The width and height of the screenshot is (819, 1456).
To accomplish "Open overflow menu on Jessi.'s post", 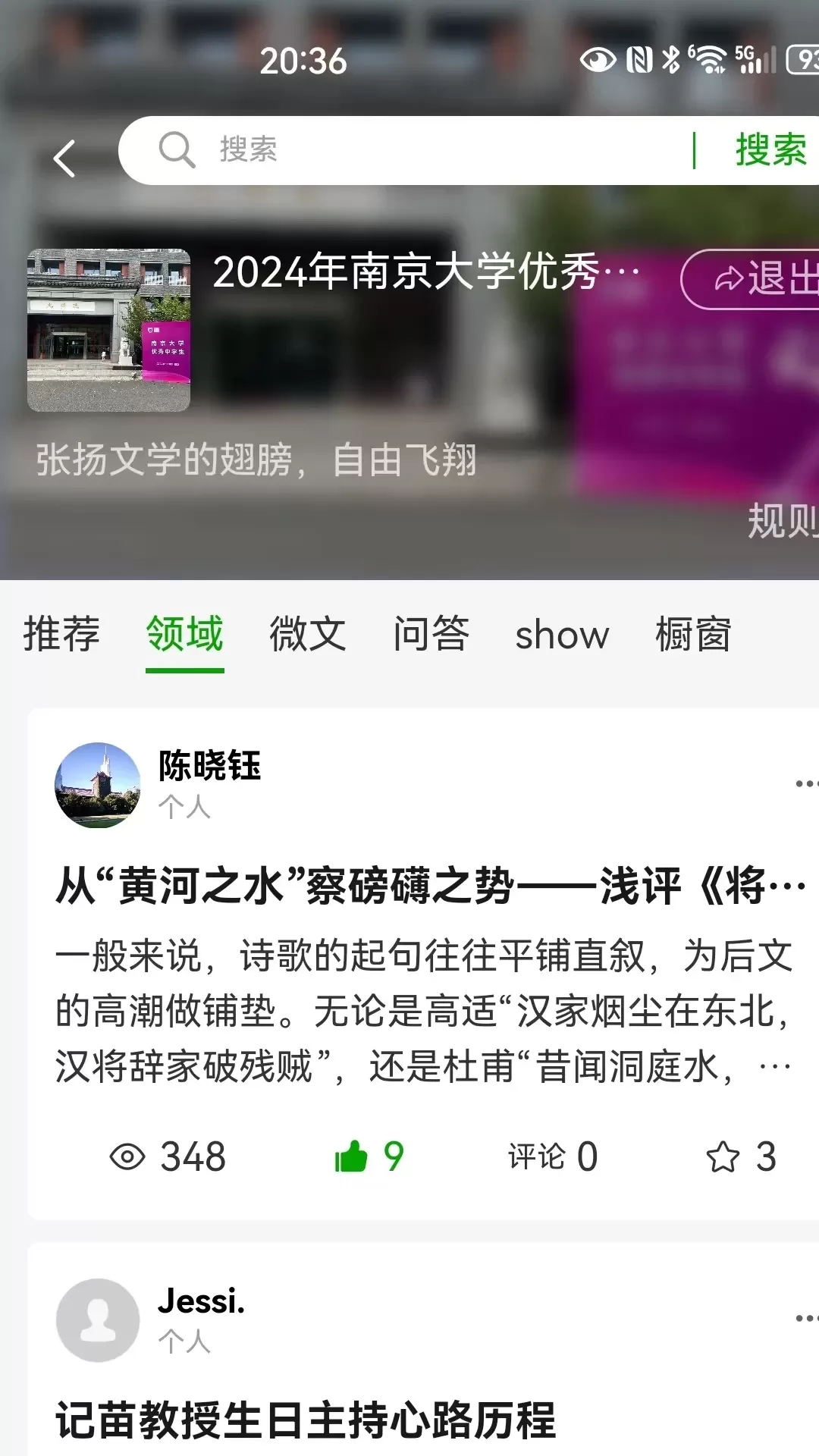I will pos(805,1319).
